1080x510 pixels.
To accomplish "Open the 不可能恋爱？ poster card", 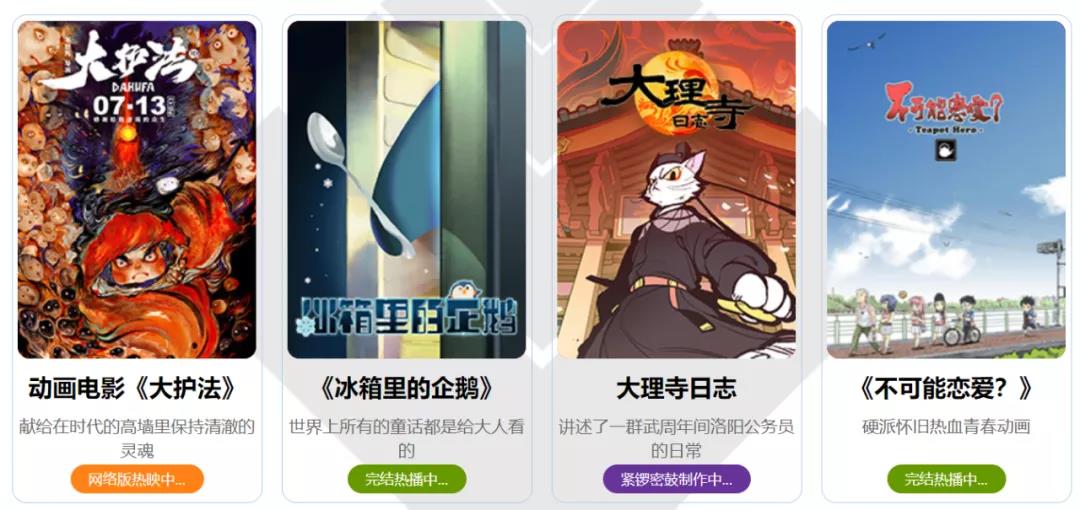I will (946, 190).
